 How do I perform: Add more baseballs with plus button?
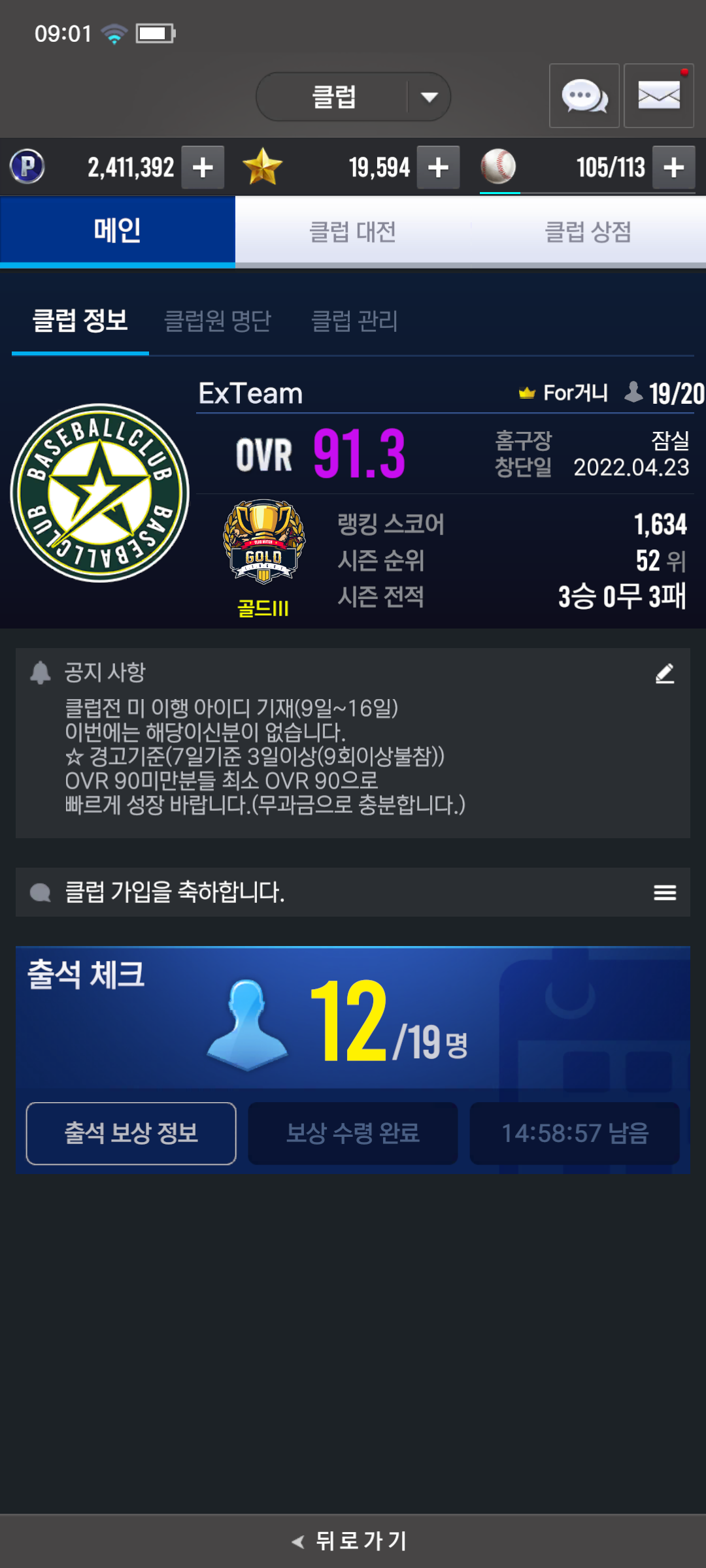674,168
